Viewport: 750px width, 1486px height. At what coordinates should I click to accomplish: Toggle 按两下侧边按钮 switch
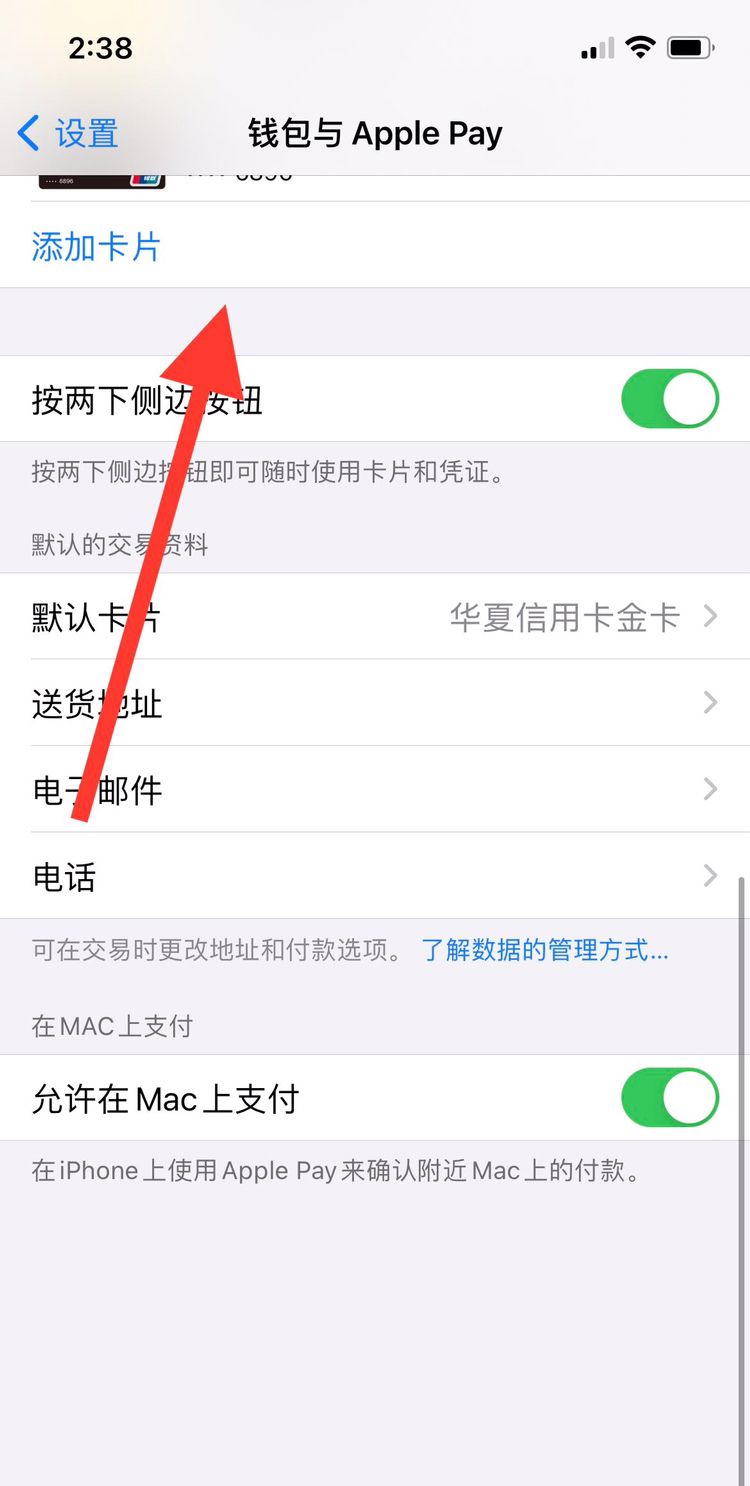click(x=669, y=399)
